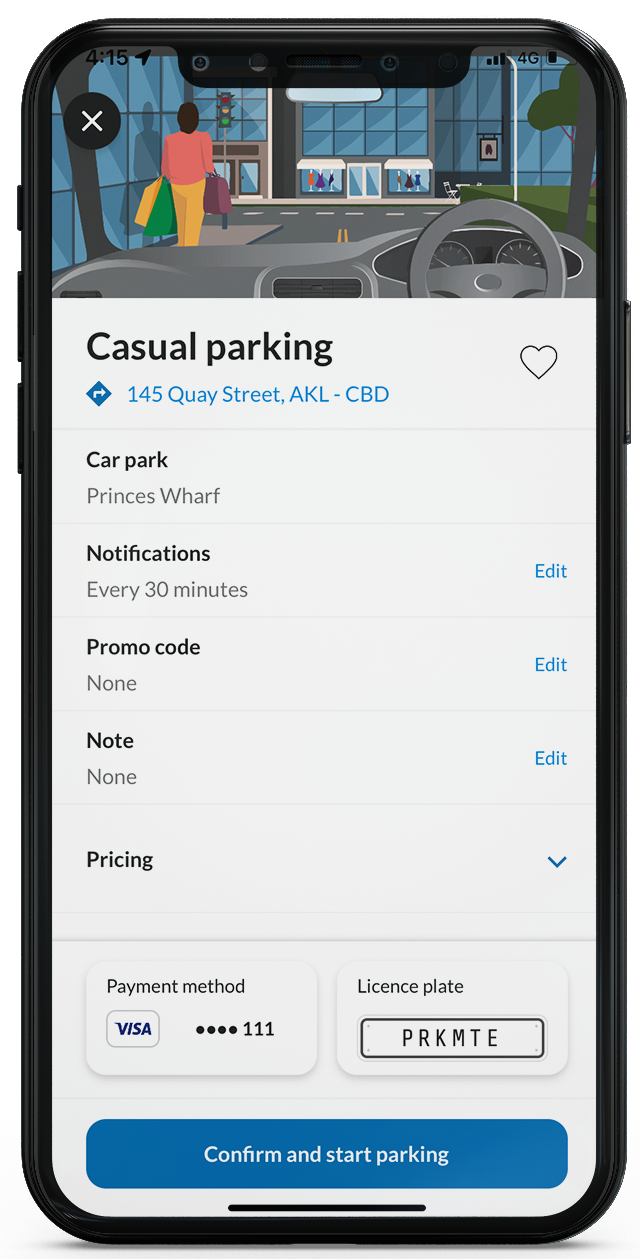Change the PRKMTE licence plate

(452, 1018)
